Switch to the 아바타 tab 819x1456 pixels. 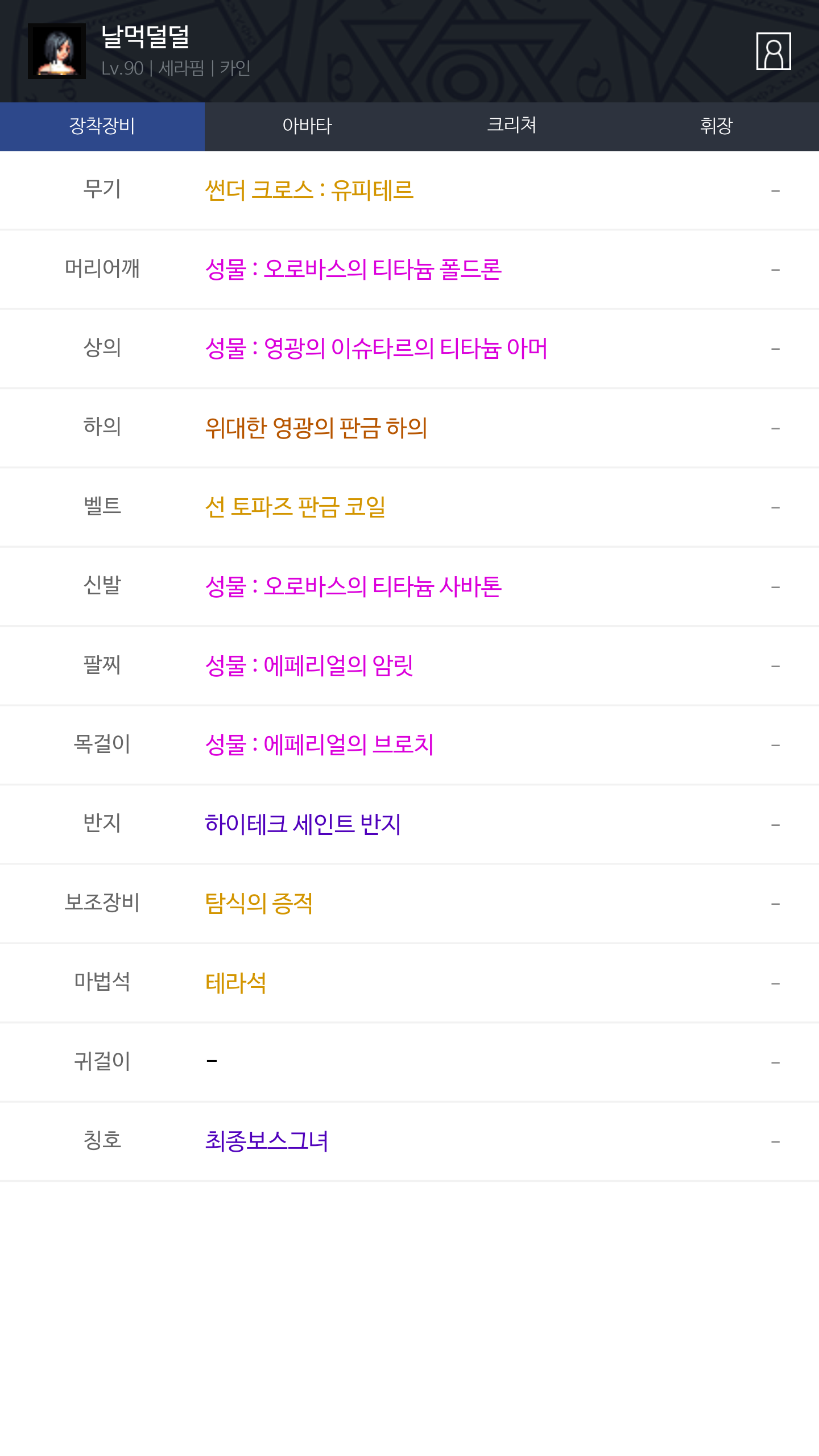click(x=307, y=126)
